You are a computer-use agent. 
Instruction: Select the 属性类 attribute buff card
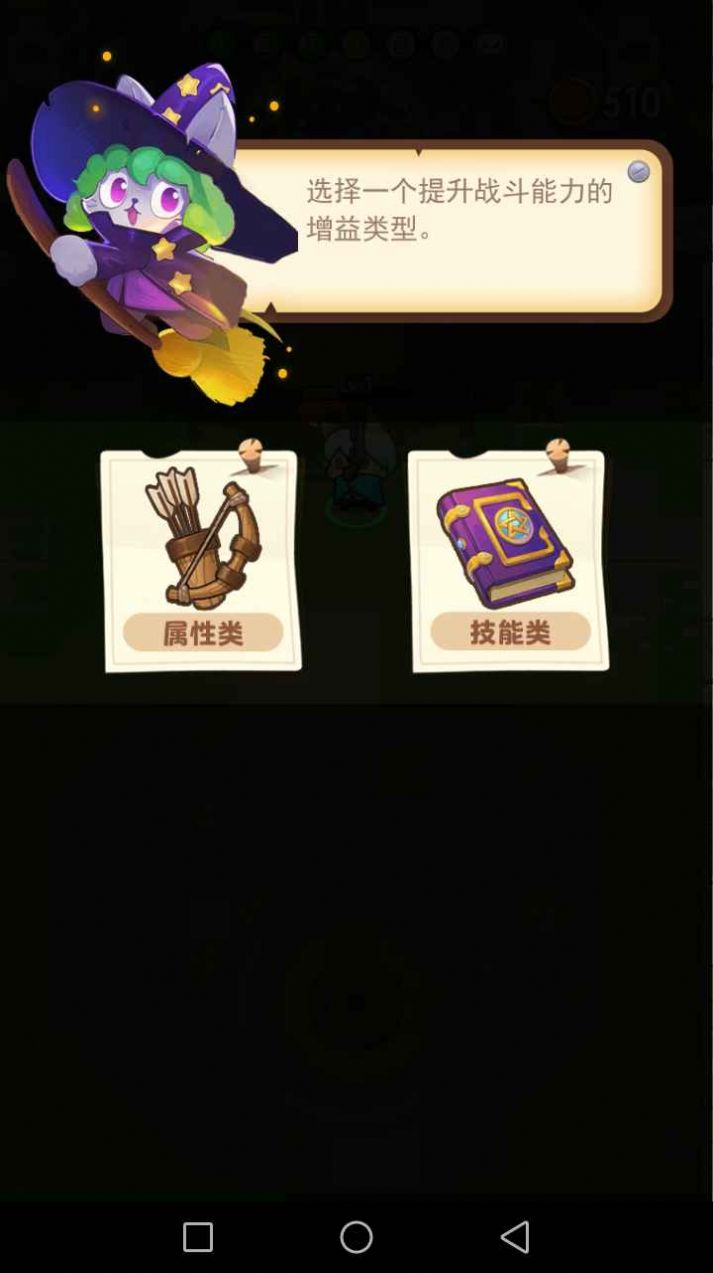tap(202, 561)
